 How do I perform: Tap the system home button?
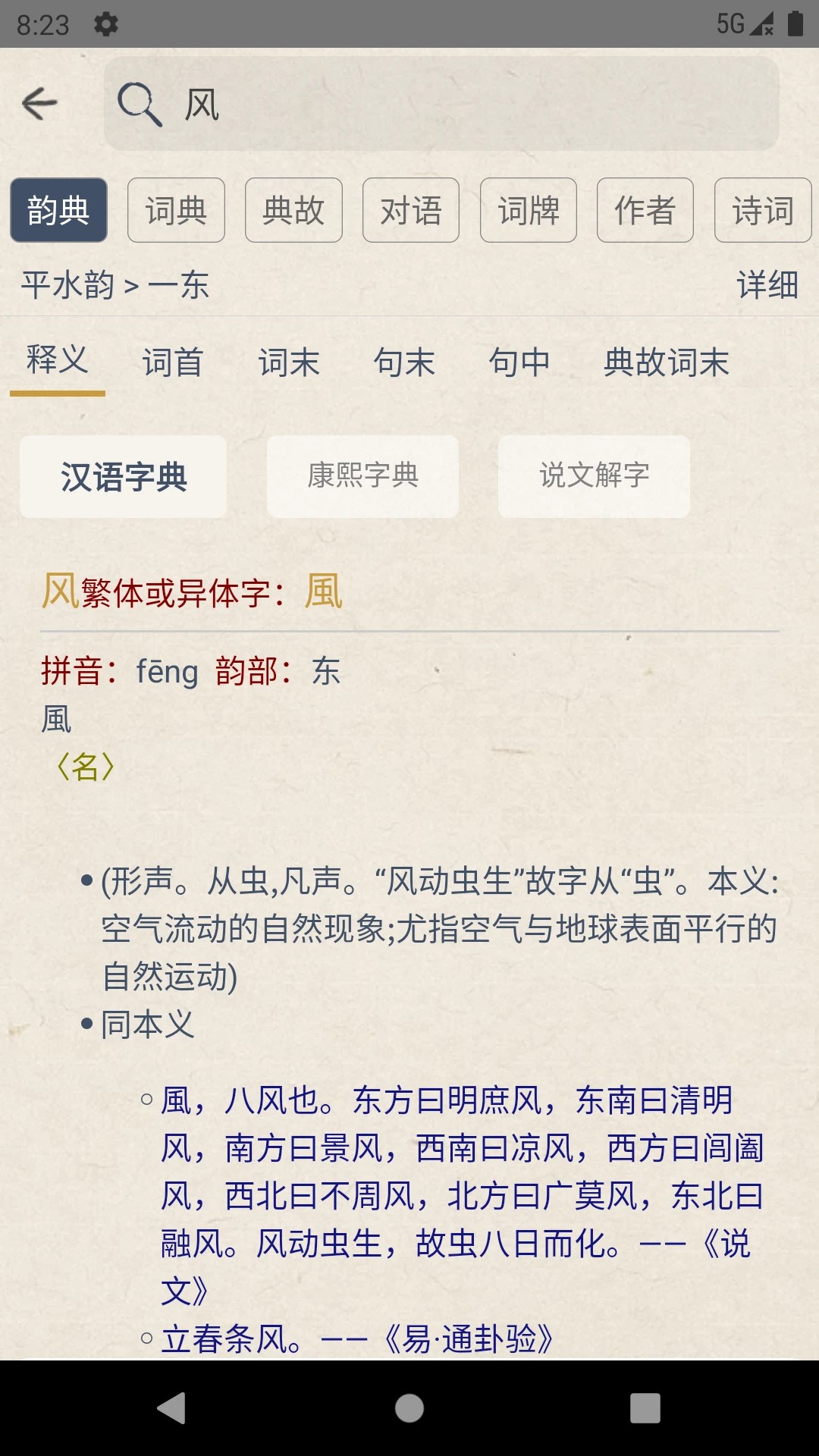pyautogui.click(x=409, y=1408)
